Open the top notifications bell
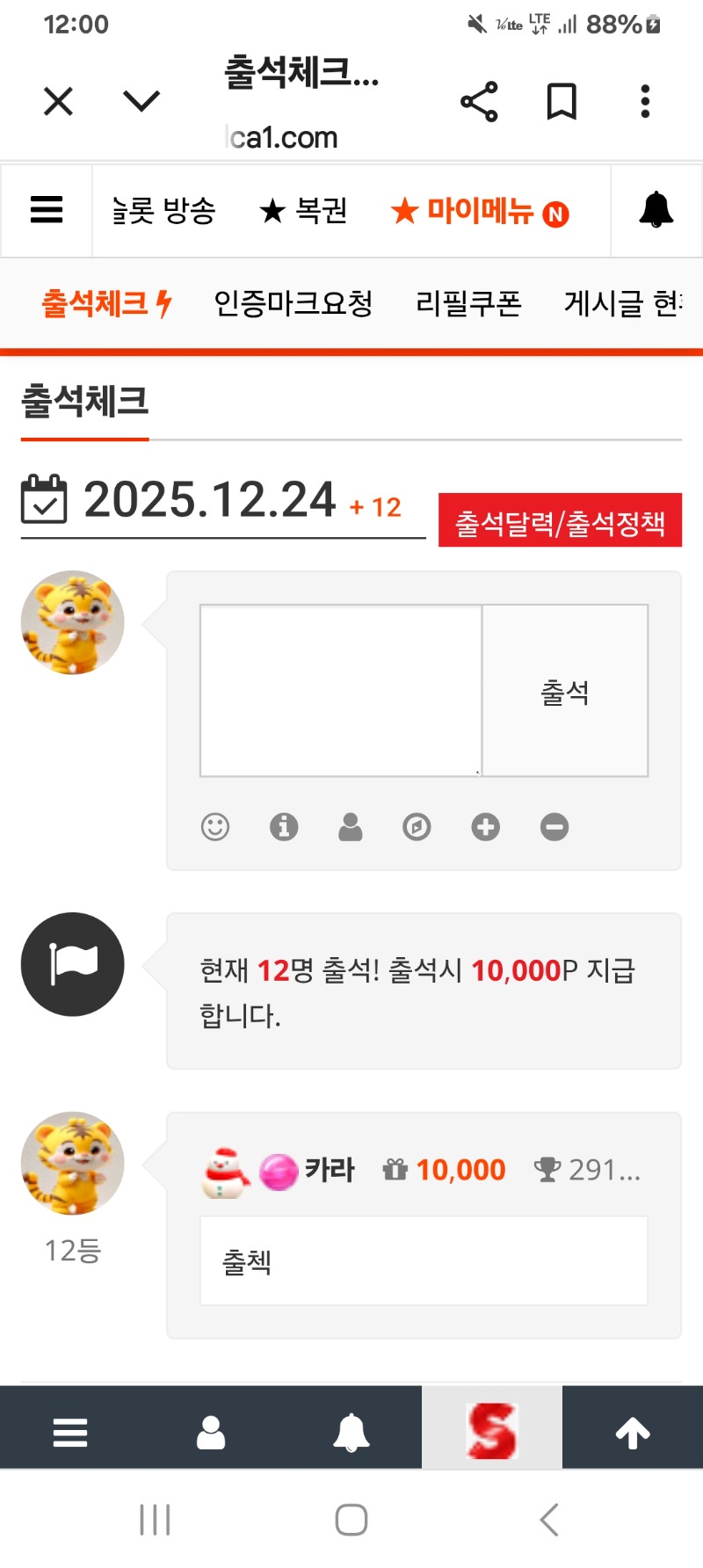 [656, 210]
